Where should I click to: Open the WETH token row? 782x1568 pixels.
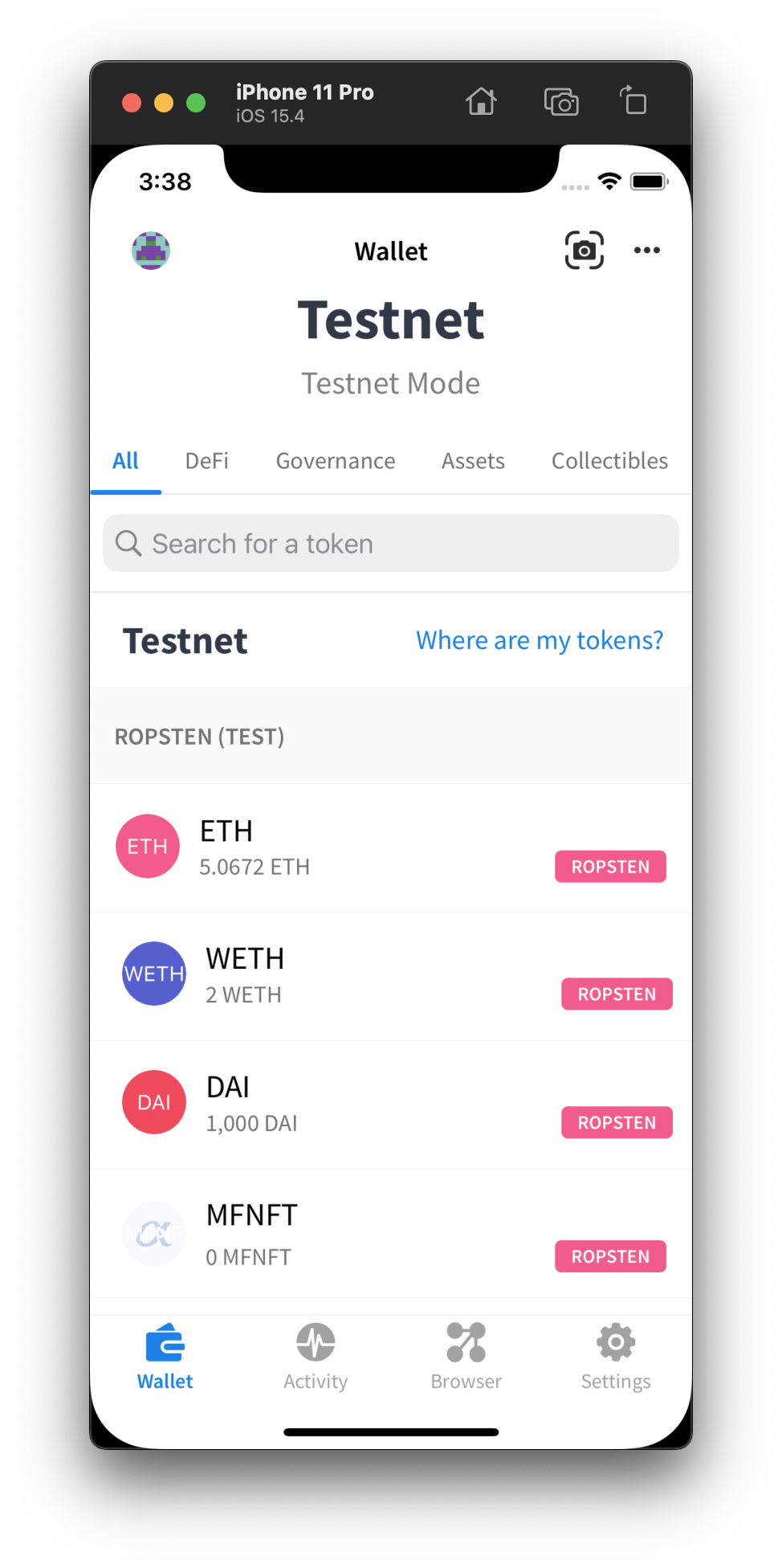(x=391, y=977)
